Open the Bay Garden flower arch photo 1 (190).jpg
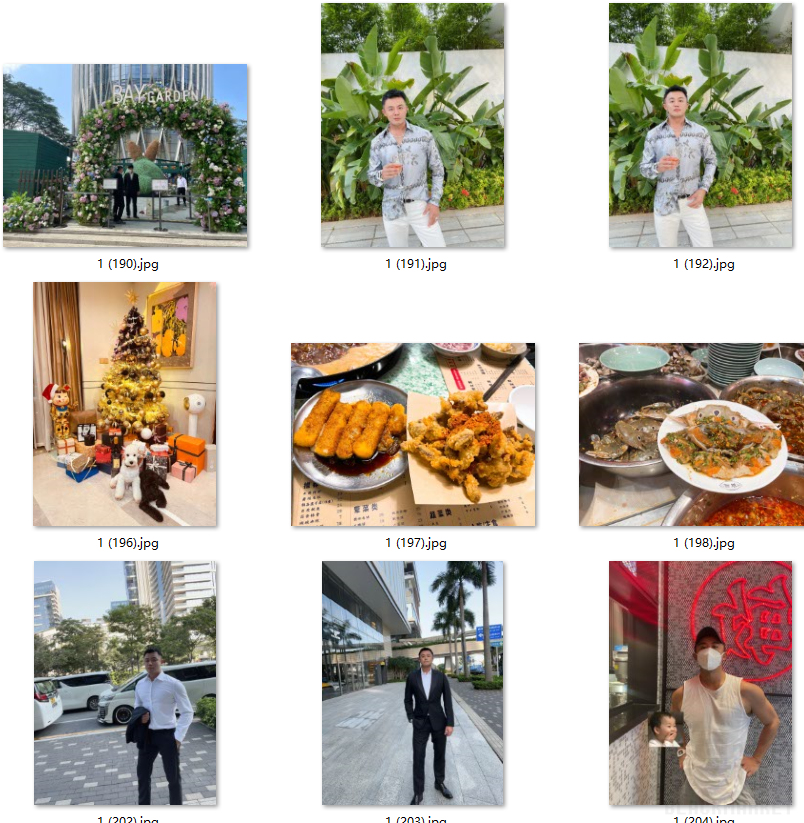This screenshot has width=804, height=823. click(x=125, y=155)
